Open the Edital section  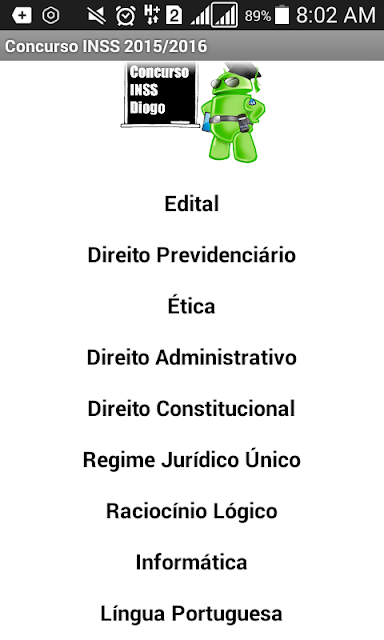(192, 204)
